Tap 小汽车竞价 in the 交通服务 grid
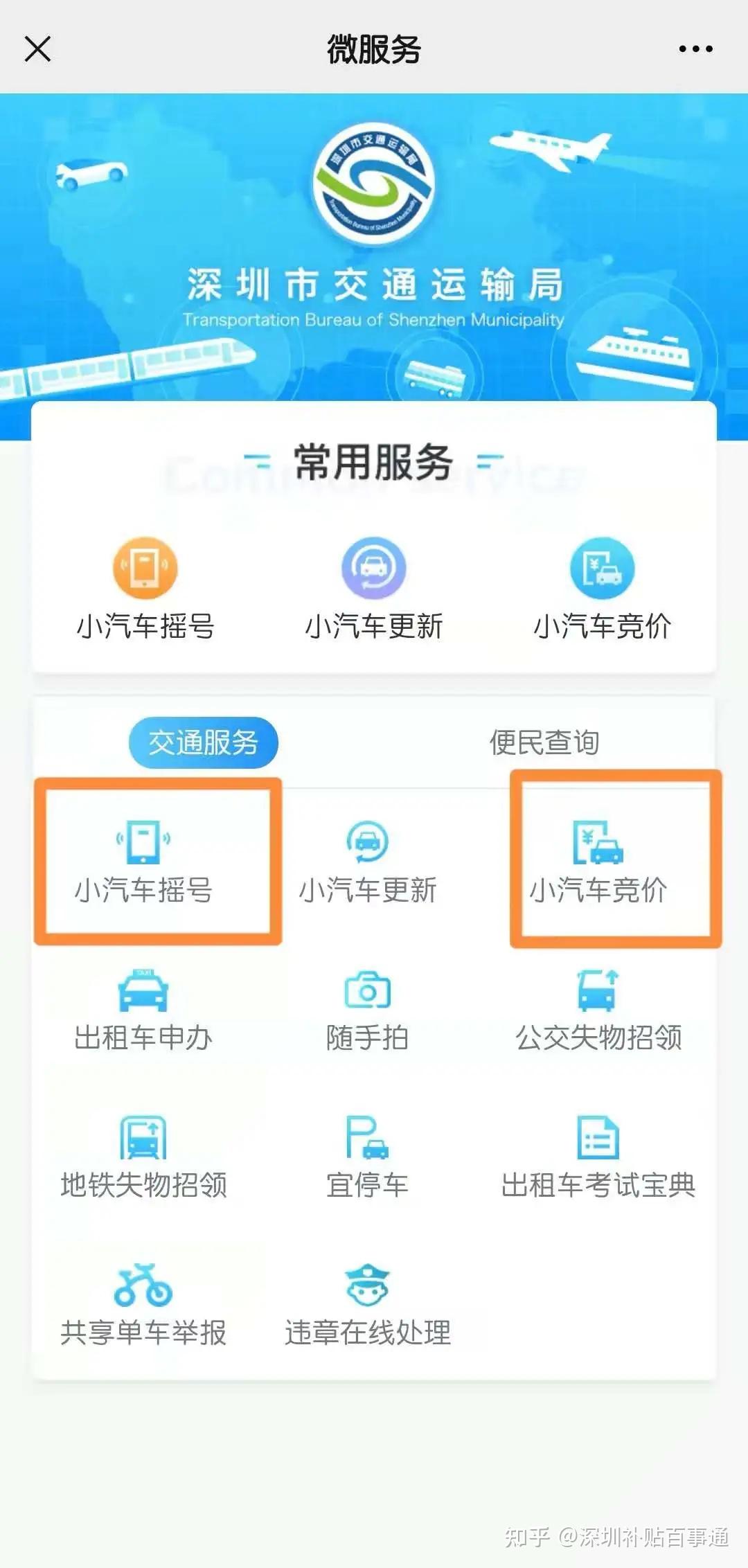The width and height of the screenshot is (748, 1568). tap(598, 862)
